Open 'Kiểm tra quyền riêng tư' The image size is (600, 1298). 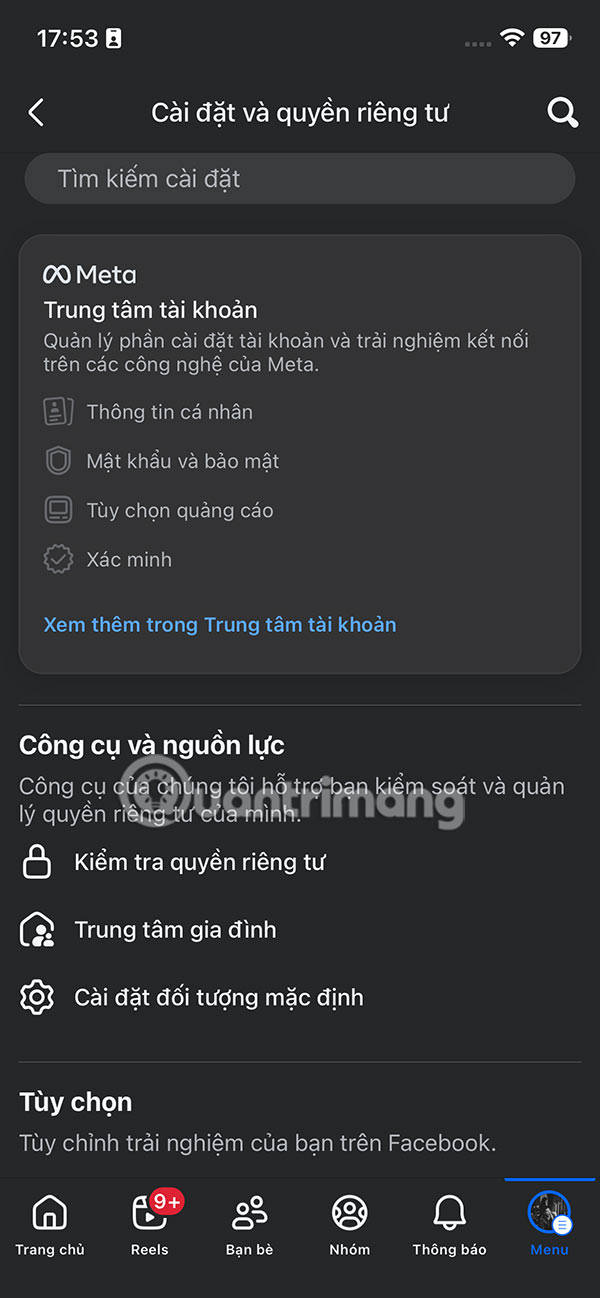pyautogui.click(x=200, y=862)
